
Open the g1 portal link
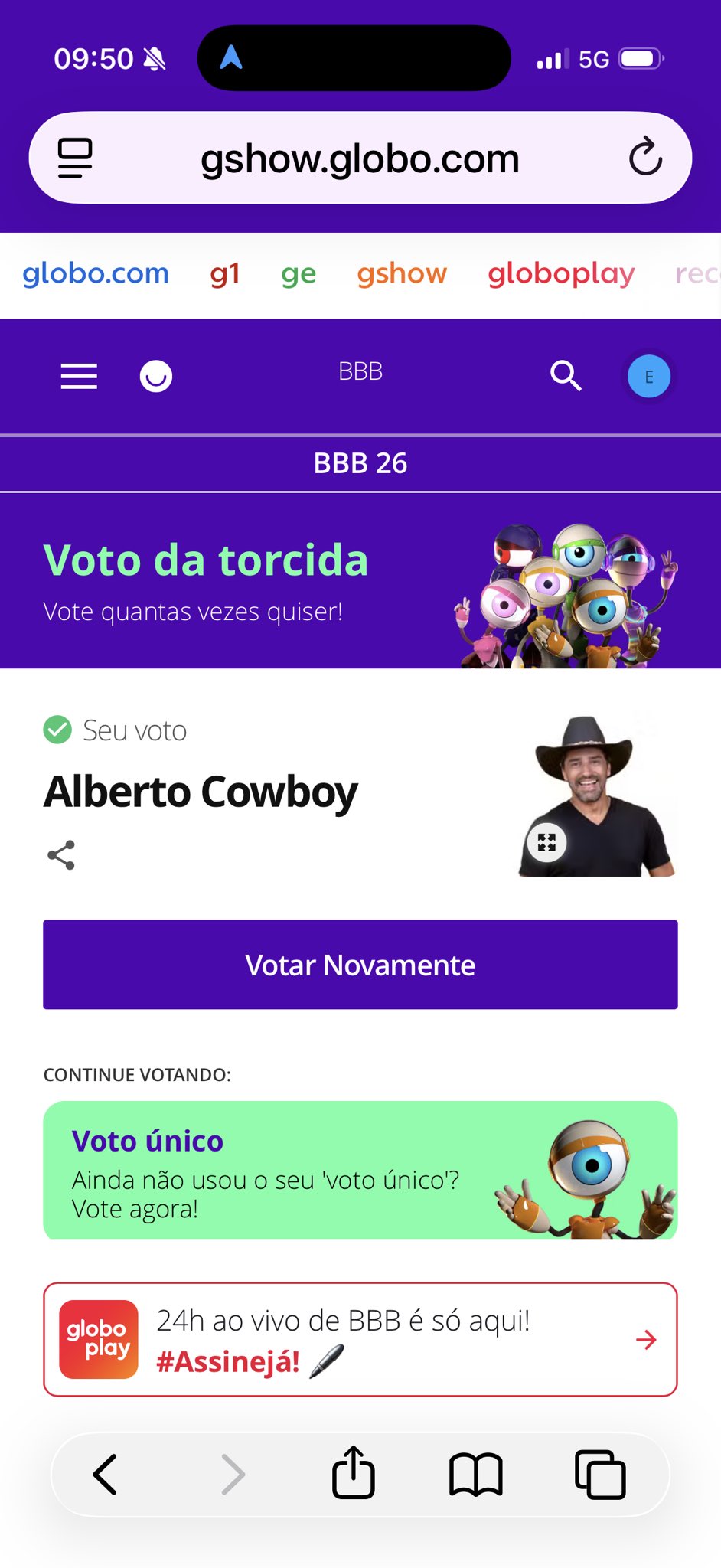point(225,273)
